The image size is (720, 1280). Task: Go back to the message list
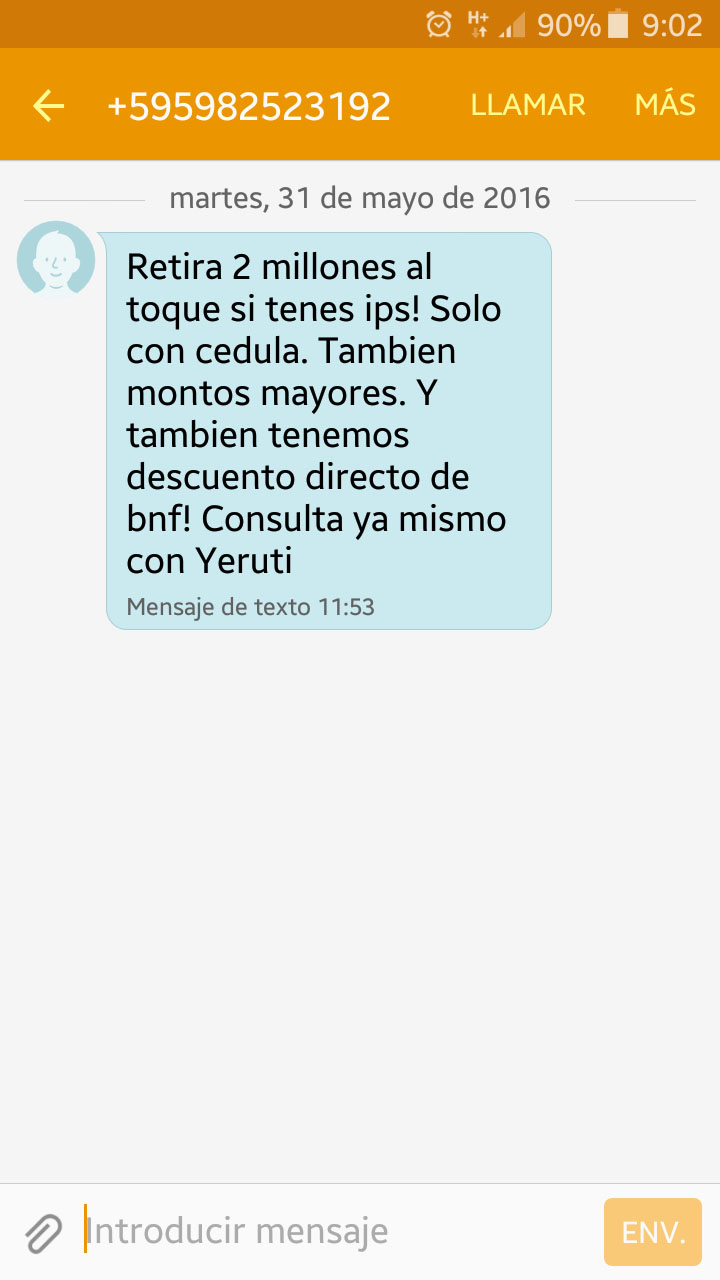(48, 105)
